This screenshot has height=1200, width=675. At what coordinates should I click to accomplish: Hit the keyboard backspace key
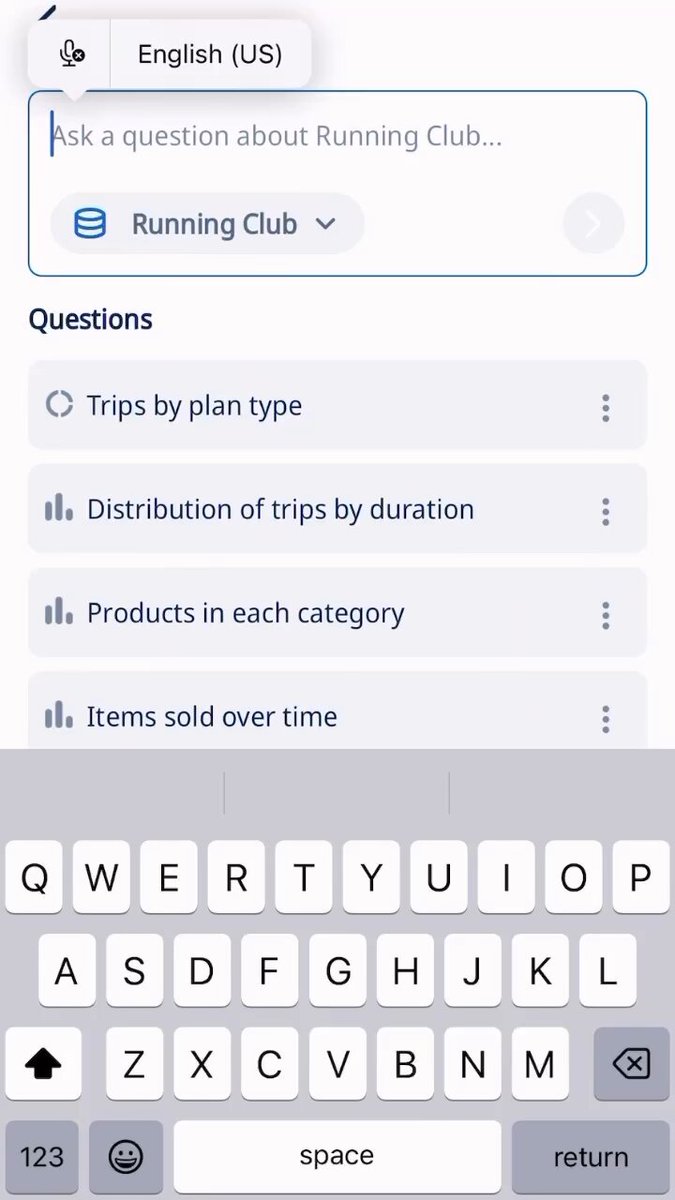pos(631,1065)
